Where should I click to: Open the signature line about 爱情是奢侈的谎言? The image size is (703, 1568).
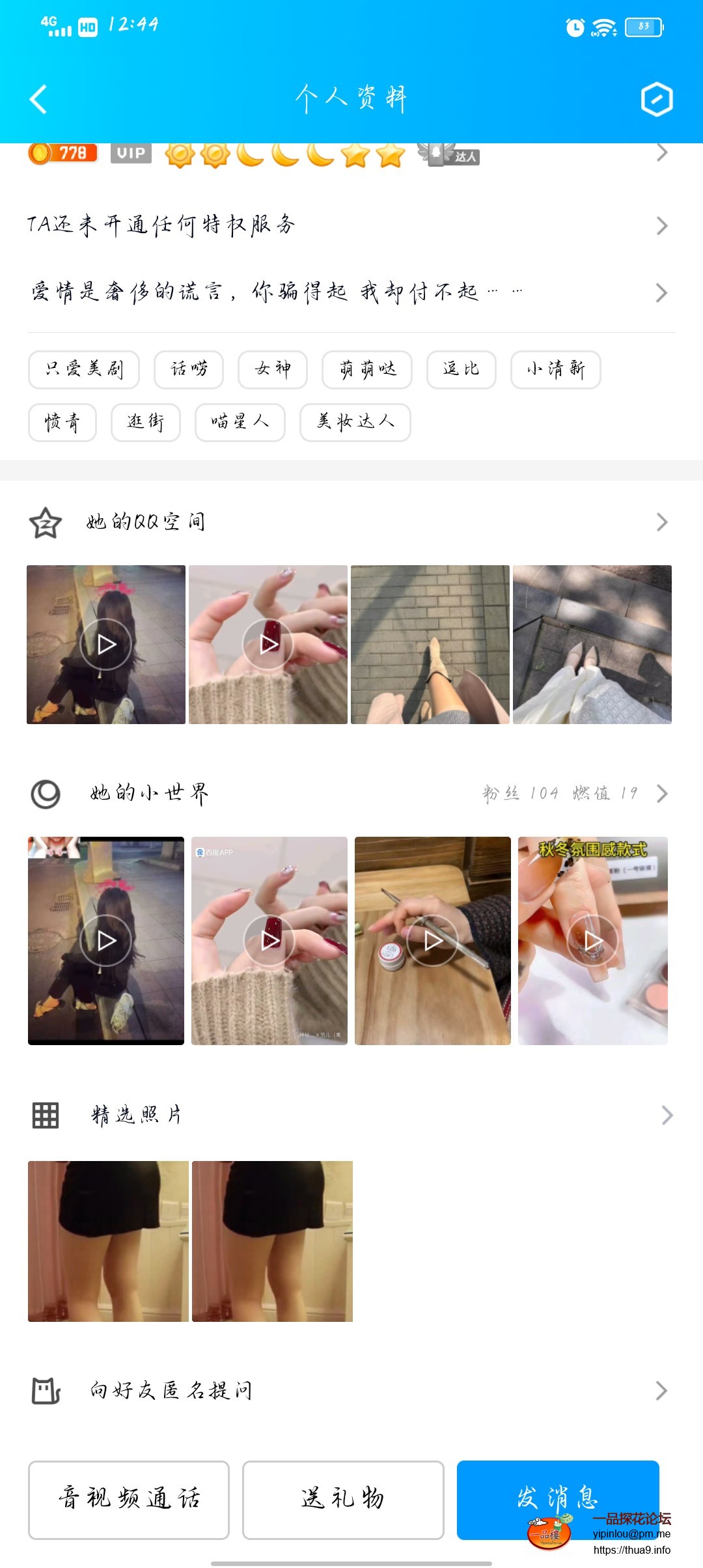tap(350, 292)
